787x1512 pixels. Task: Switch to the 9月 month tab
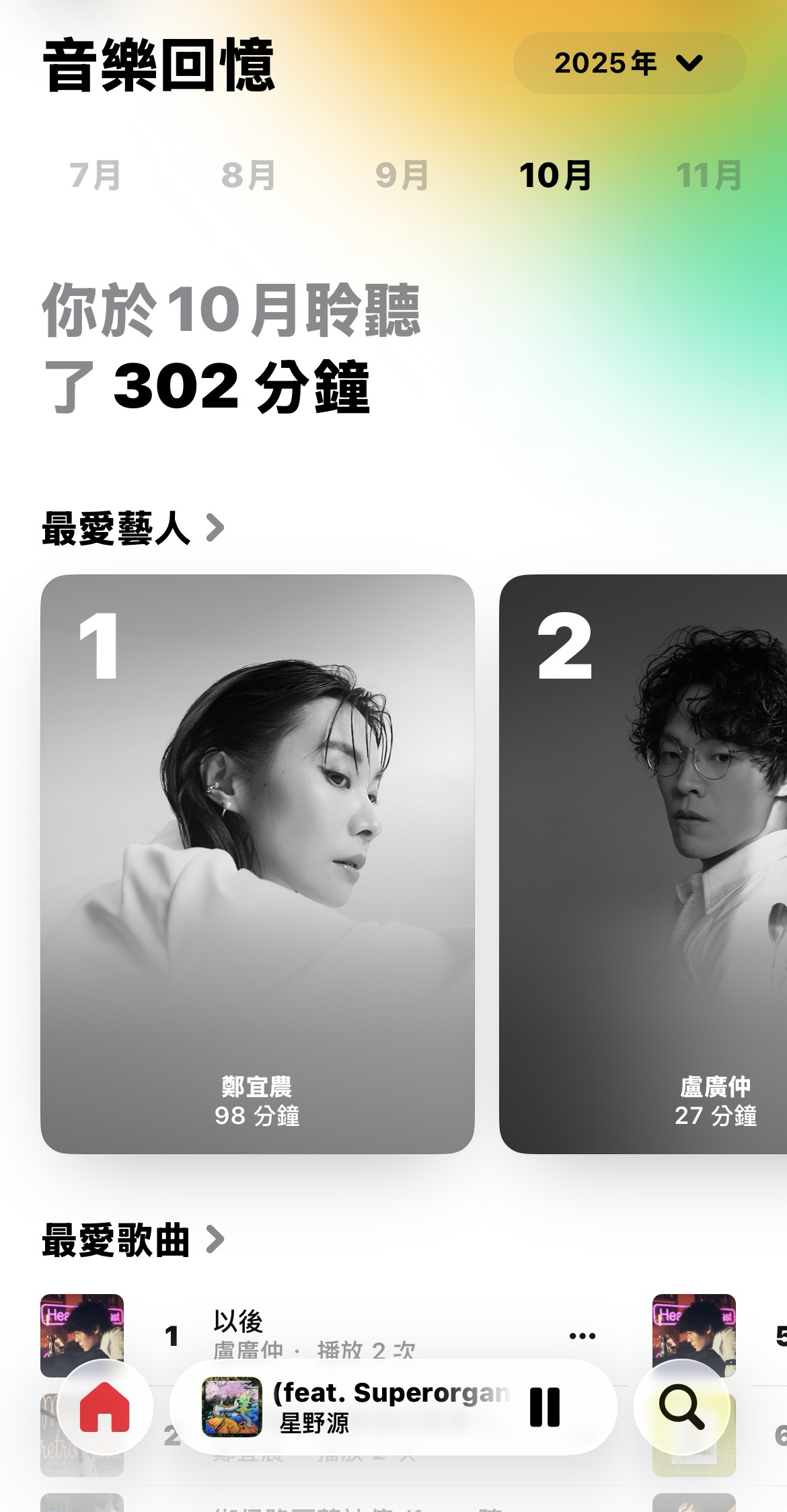click(402, 176)
